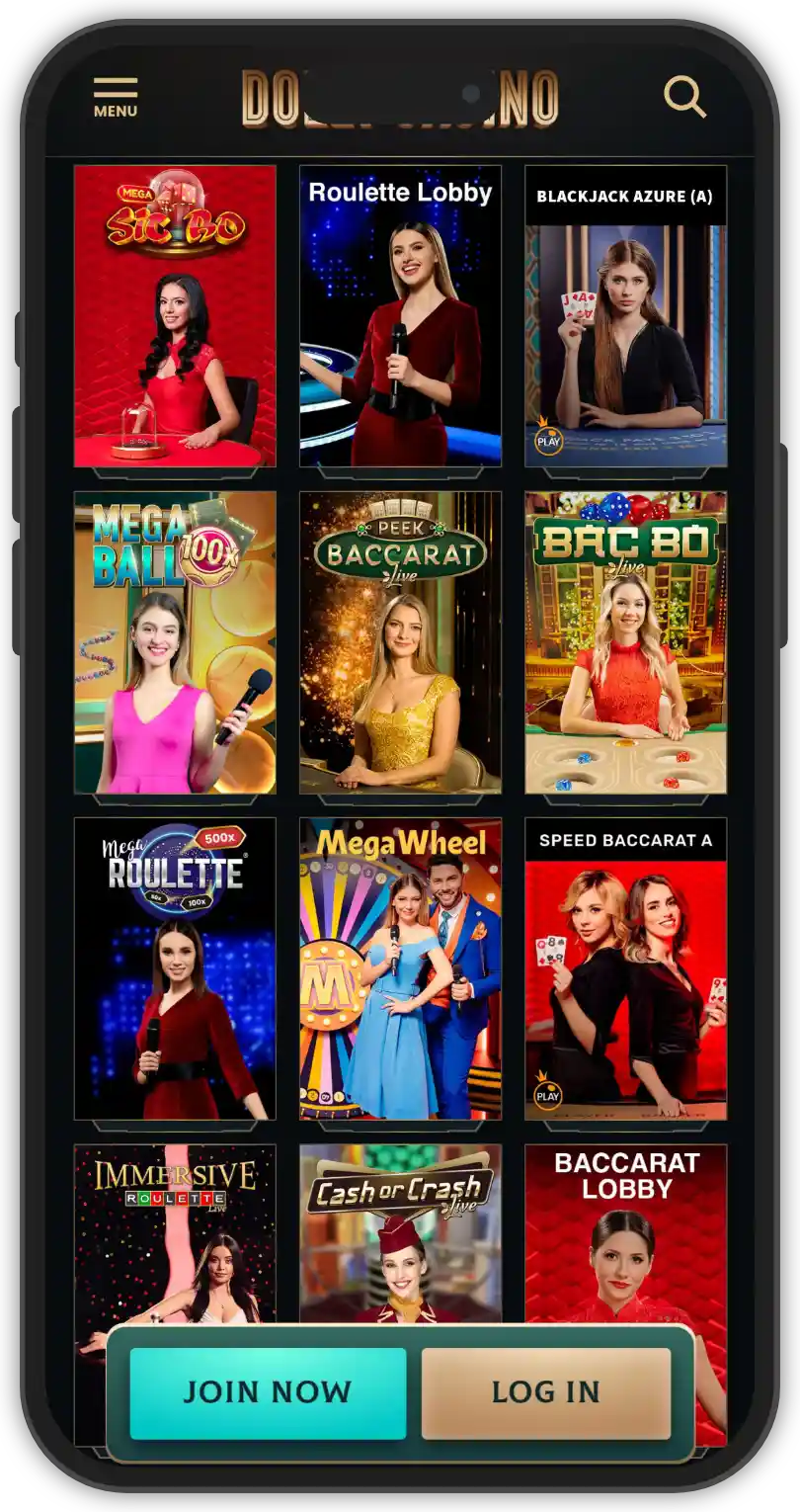Image resolution: width=800 pixels, height=1512 pixels.
Task: Tap the Log In button
Action: [545, 1392]
